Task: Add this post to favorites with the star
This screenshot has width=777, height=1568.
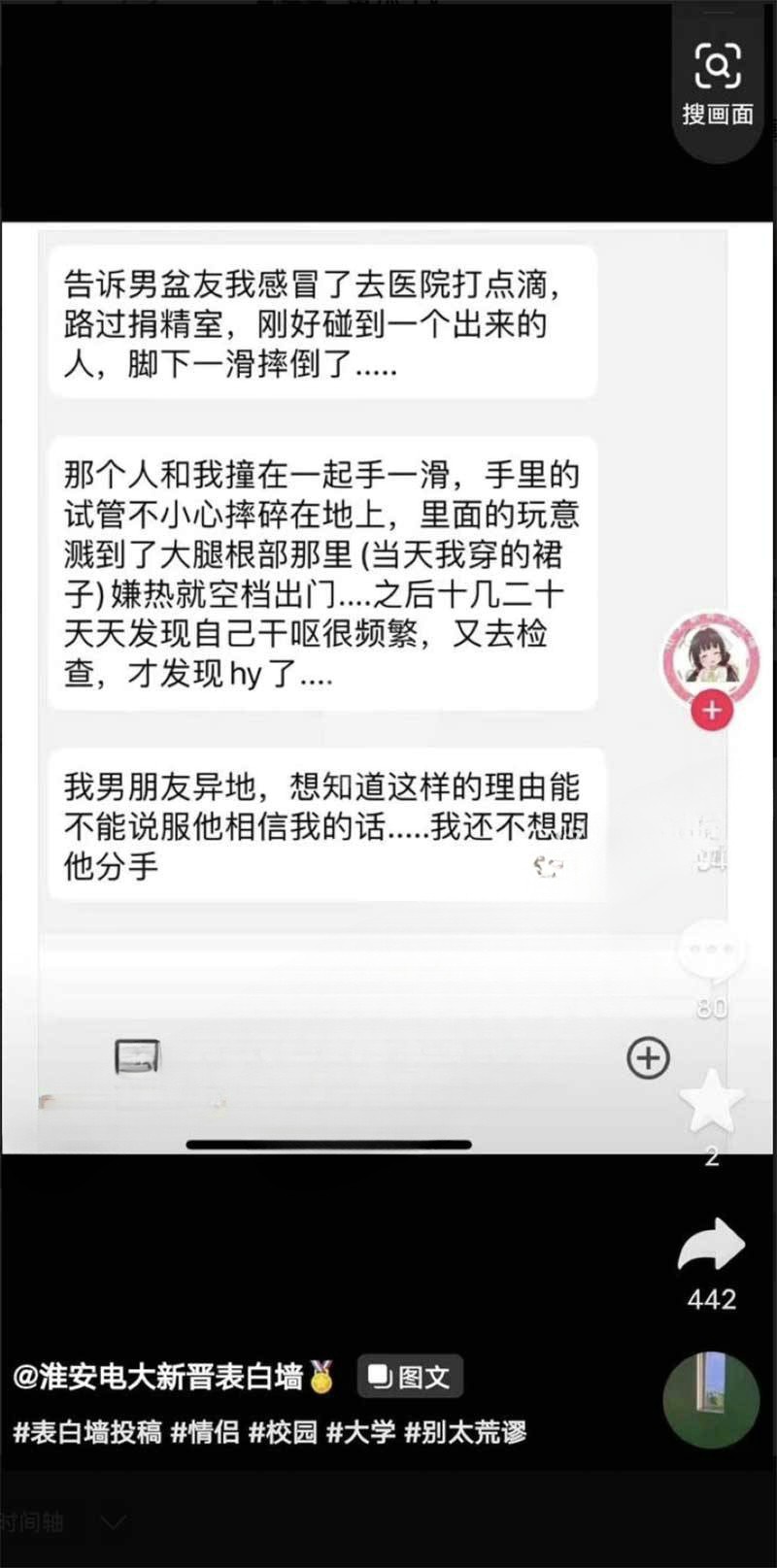Action: [712, 1100]
